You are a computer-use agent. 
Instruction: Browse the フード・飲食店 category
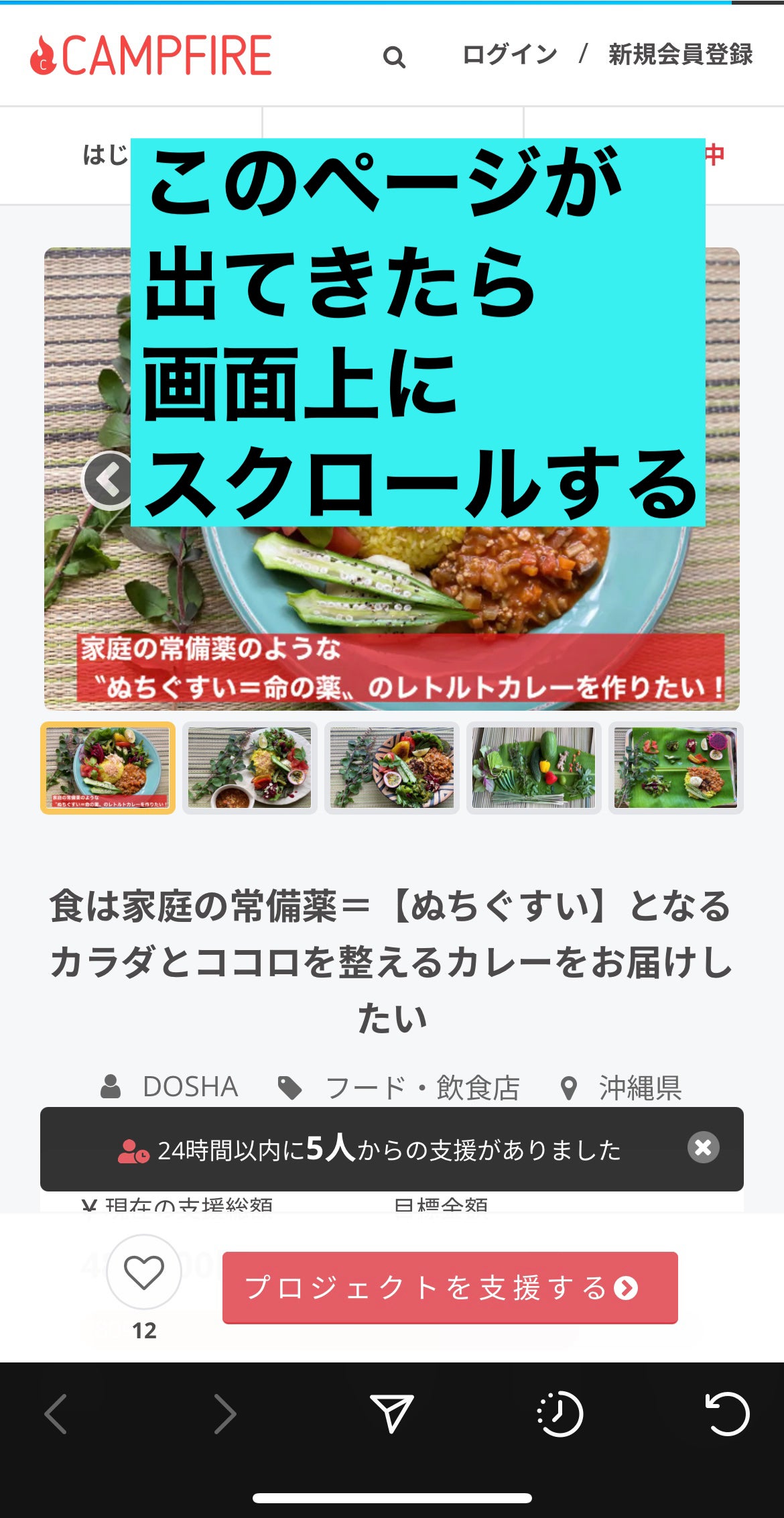click(421, 1087)
